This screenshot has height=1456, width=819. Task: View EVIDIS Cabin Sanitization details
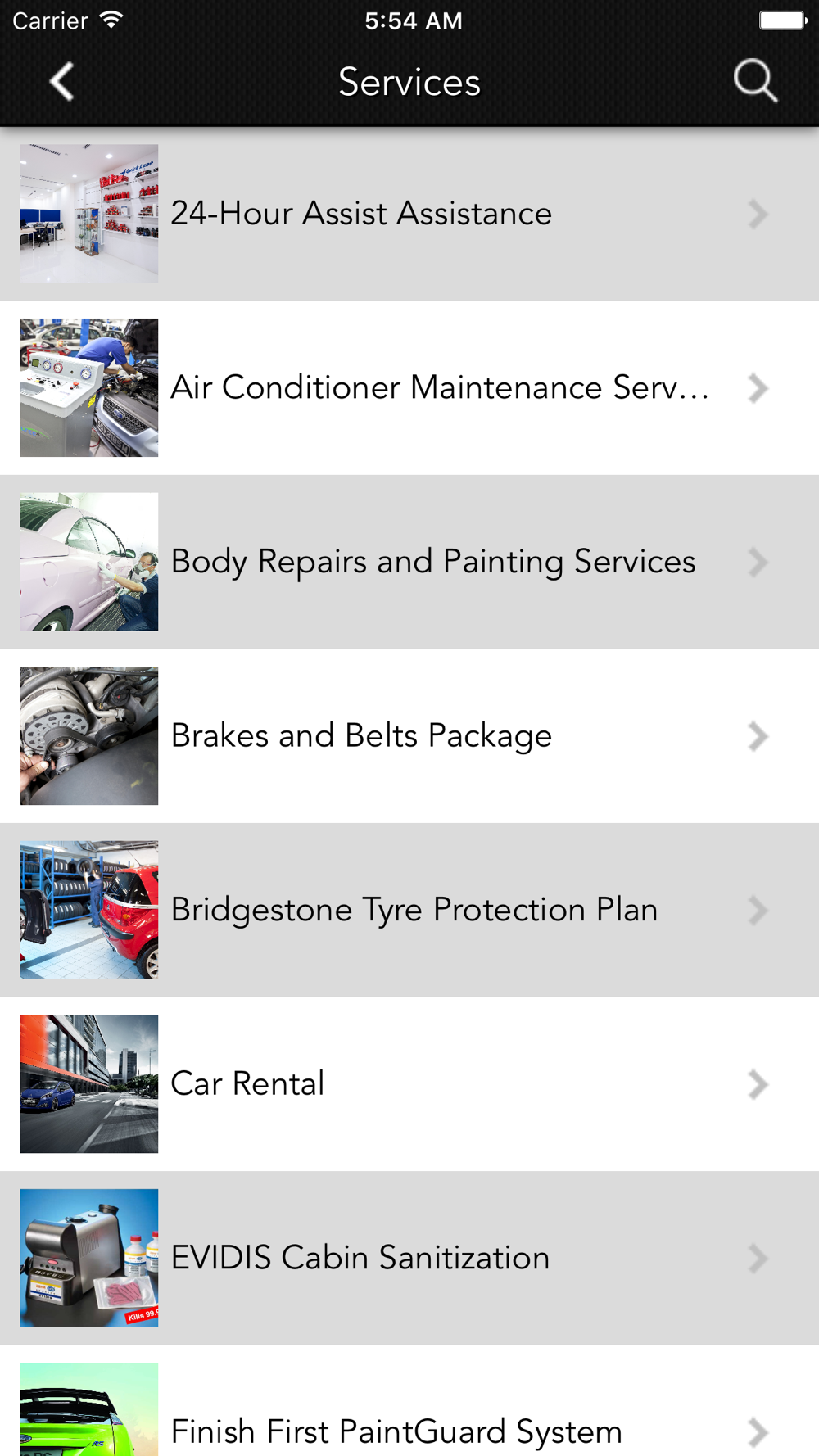(x=409, y=1258)
